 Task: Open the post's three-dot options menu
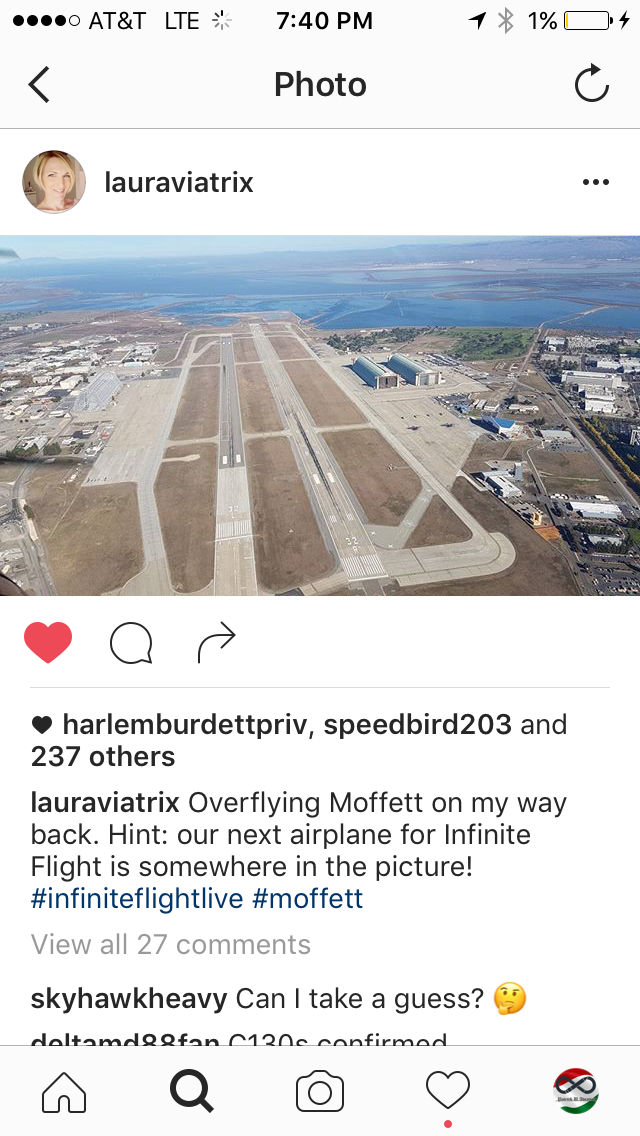[x=595, y=182]
